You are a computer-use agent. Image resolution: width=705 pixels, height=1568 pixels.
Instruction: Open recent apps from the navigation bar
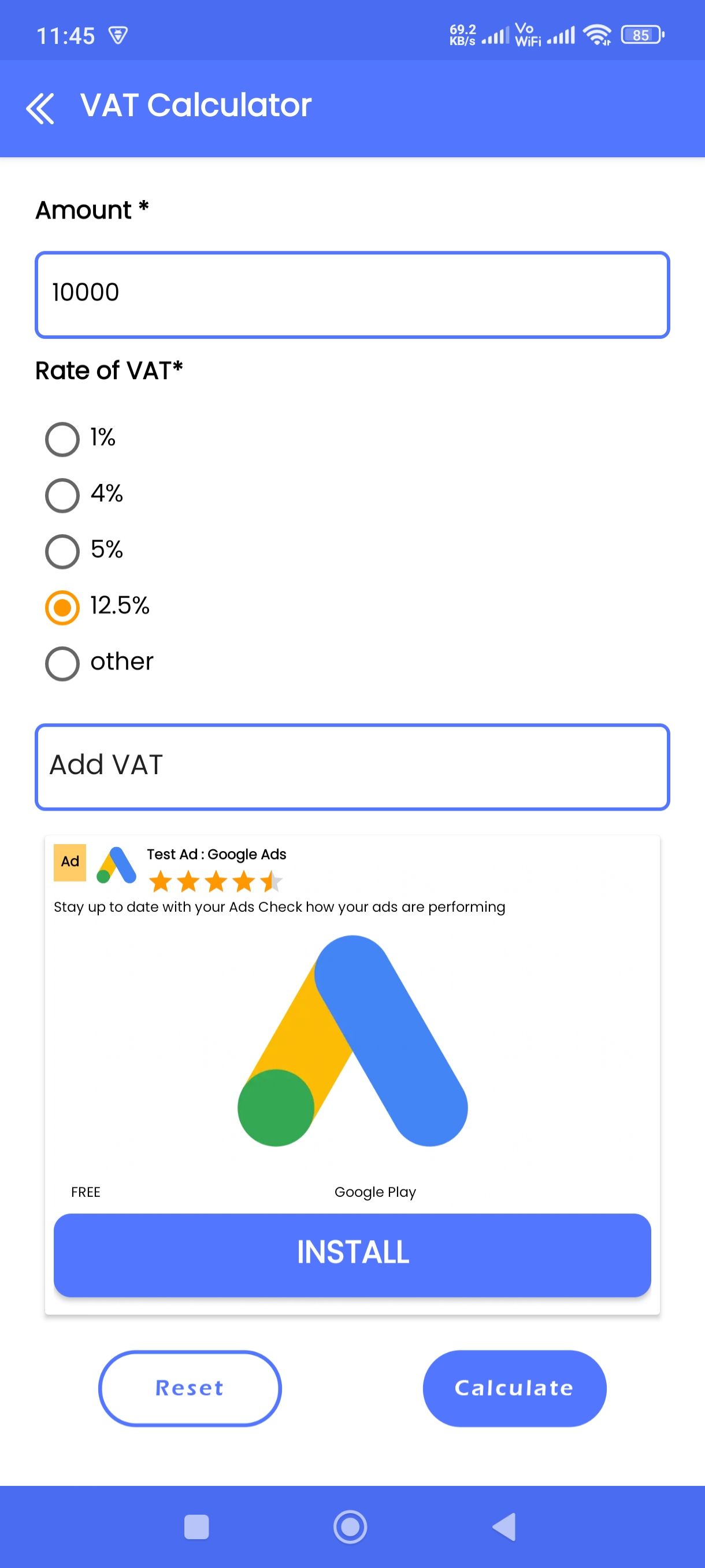(196, 1526)
